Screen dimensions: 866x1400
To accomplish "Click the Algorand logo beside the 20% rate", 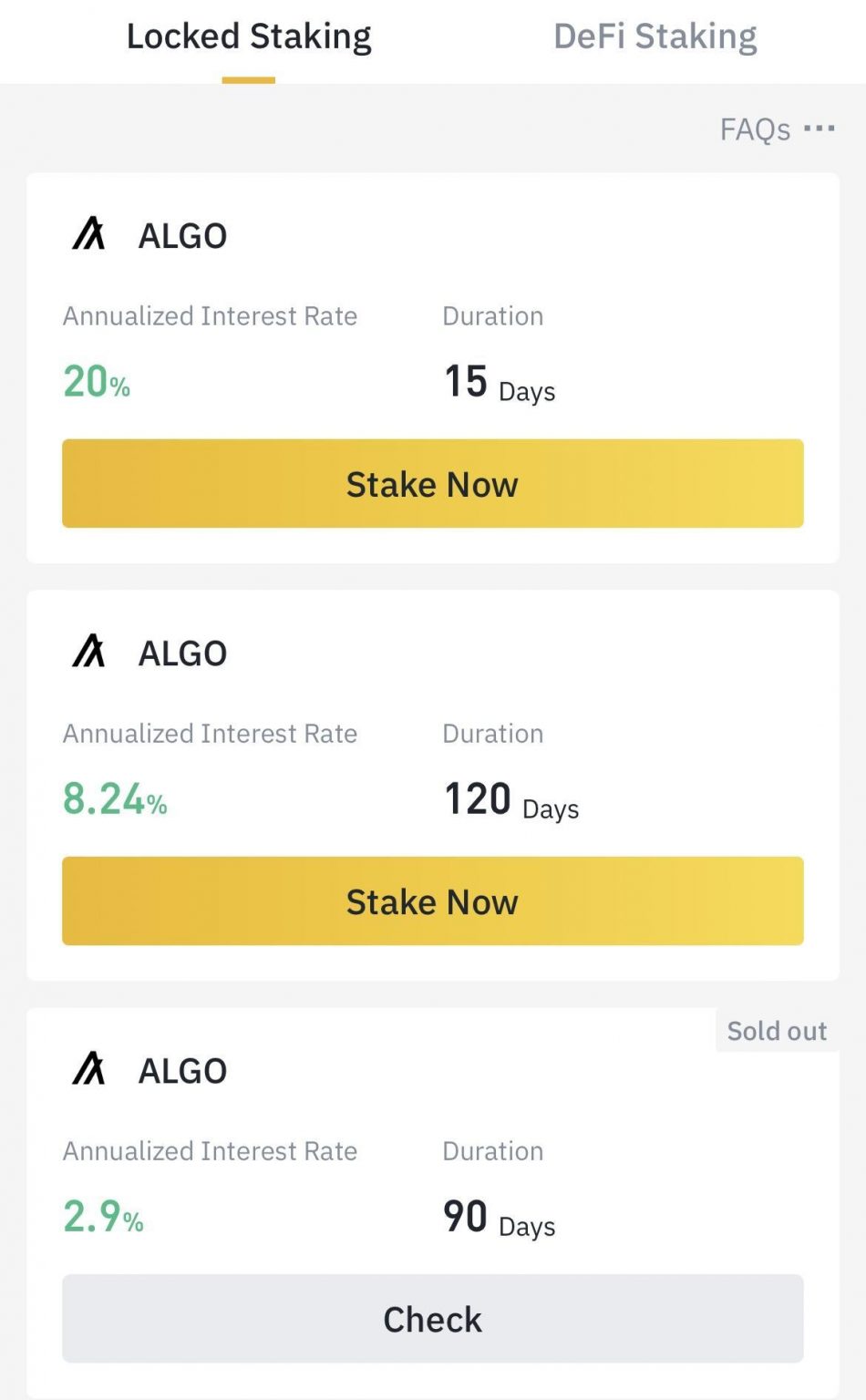I will point(88,234).
